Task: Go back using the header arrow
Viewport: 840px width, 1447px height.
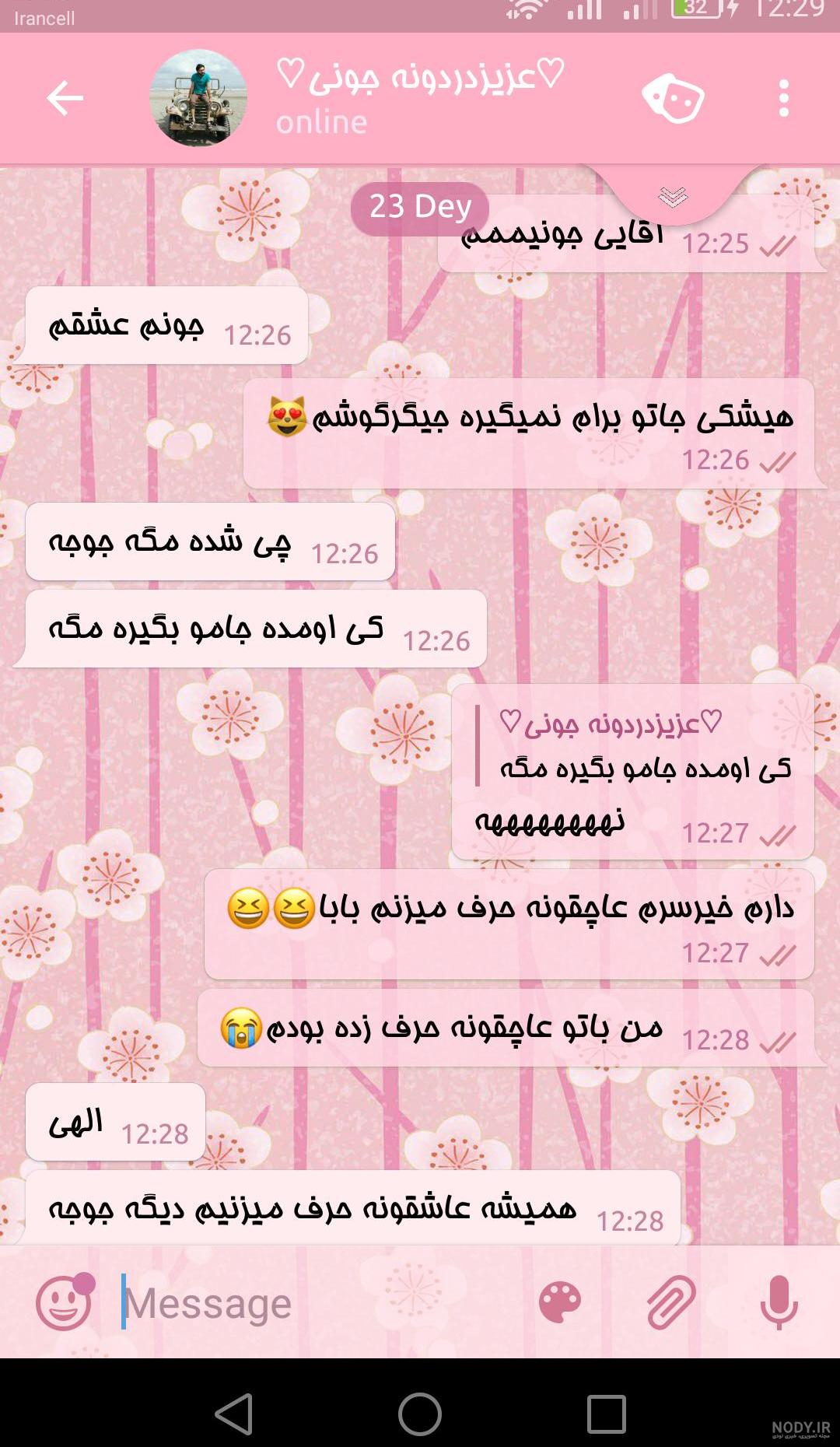Action: point(65,98)
